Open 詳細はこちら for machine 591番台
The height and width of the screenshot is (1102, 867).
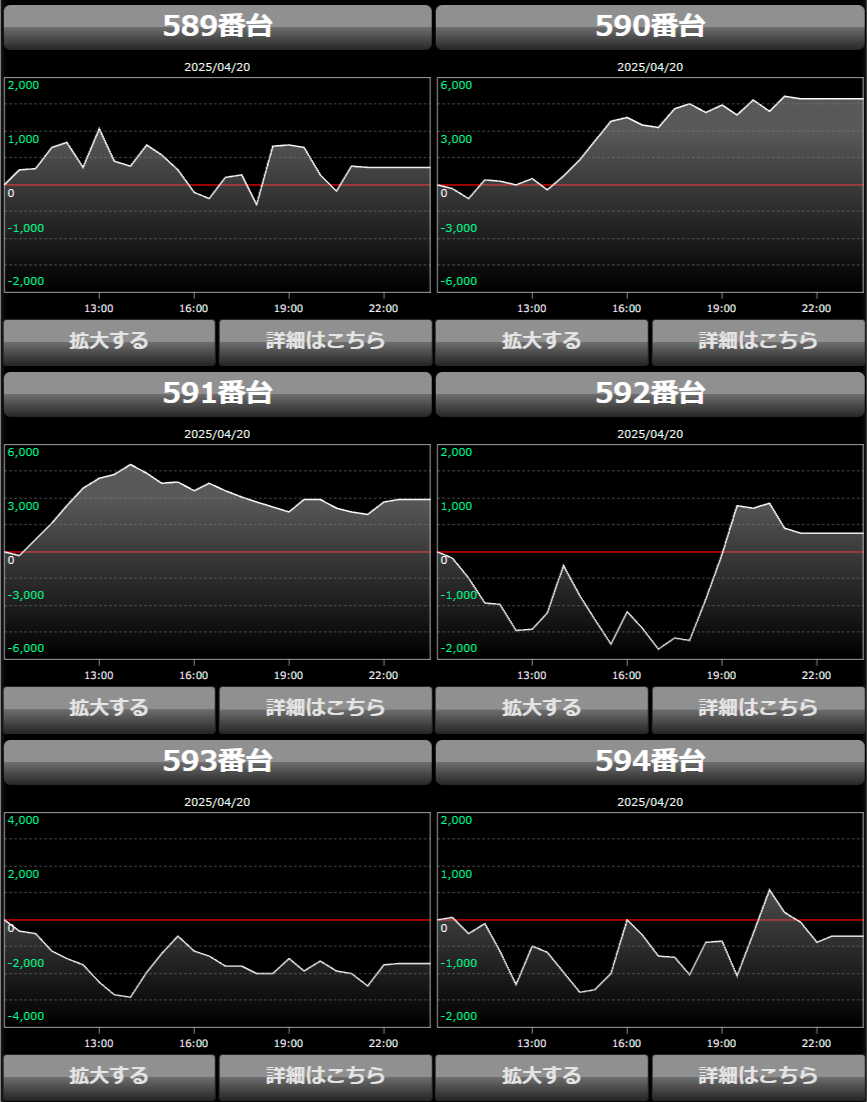tap(325, 708)
